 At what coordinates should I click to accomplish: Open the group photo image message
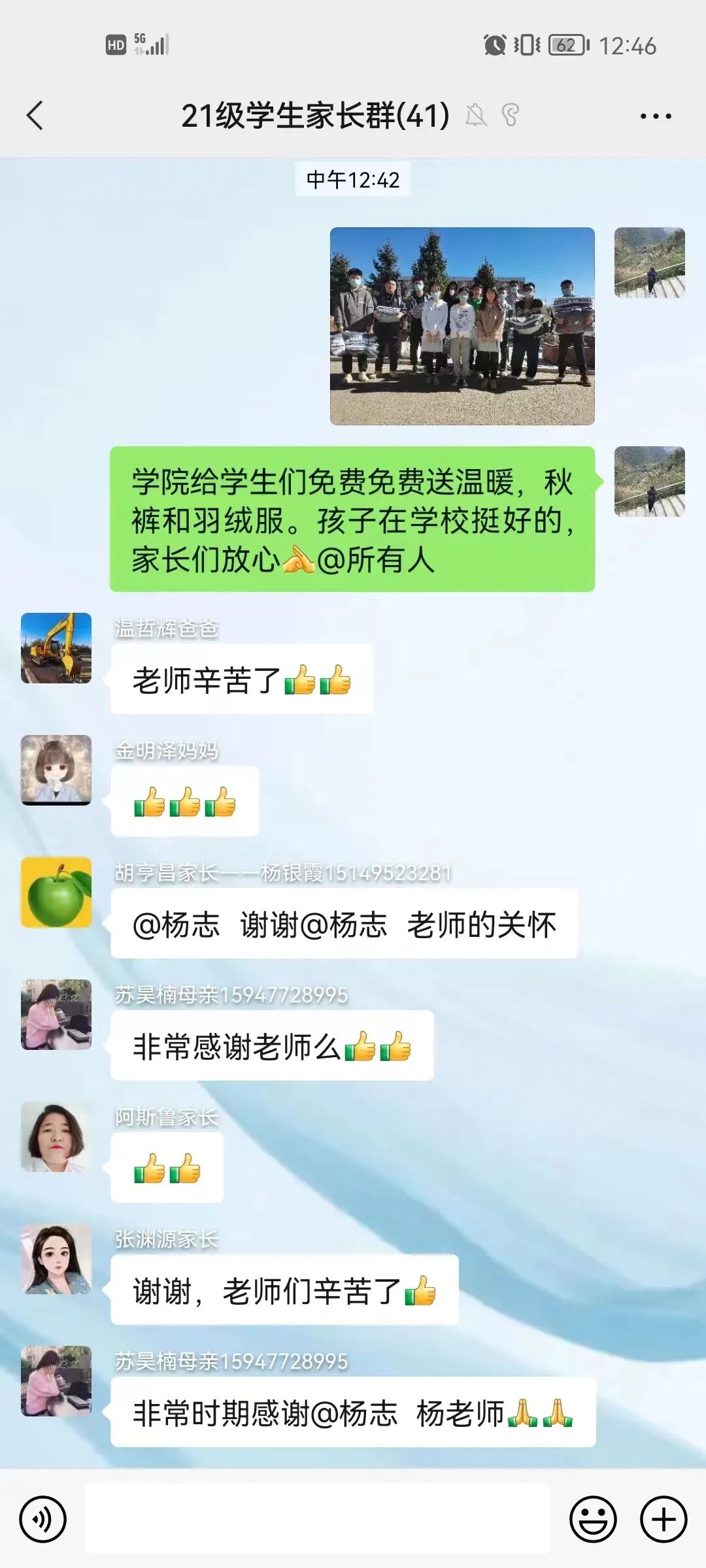[x=462, y=326]
